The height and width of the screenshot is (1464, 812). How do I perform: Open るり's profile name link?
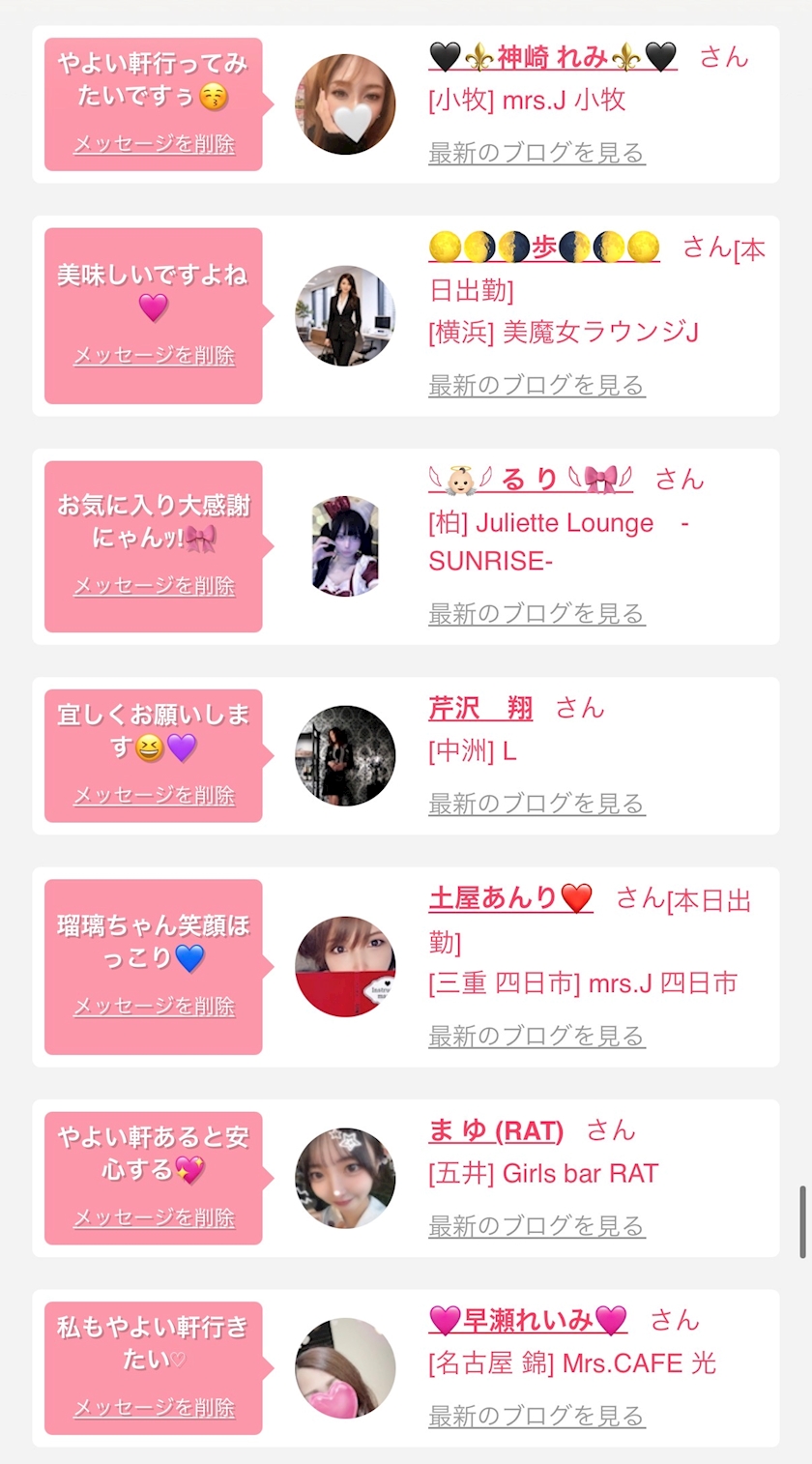530,479
